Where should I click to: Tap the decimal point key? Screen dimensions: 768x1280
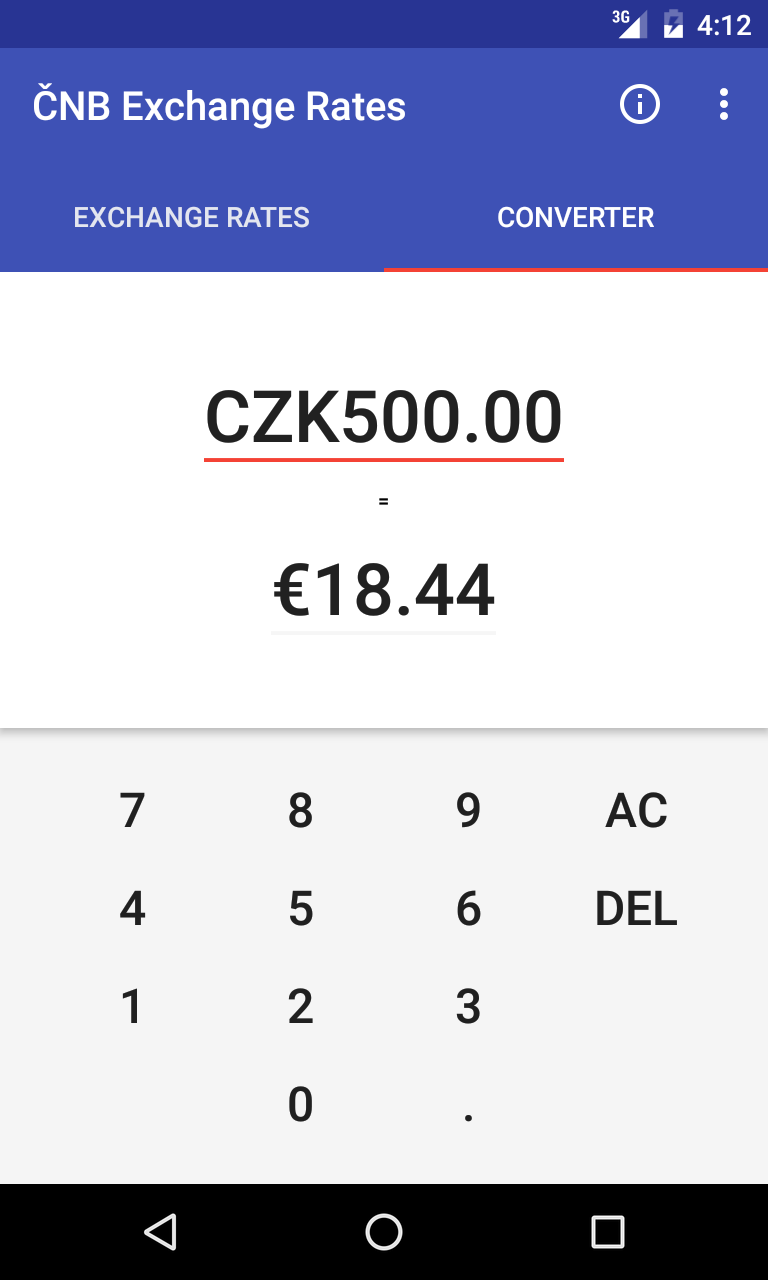tap(468, 1104)
